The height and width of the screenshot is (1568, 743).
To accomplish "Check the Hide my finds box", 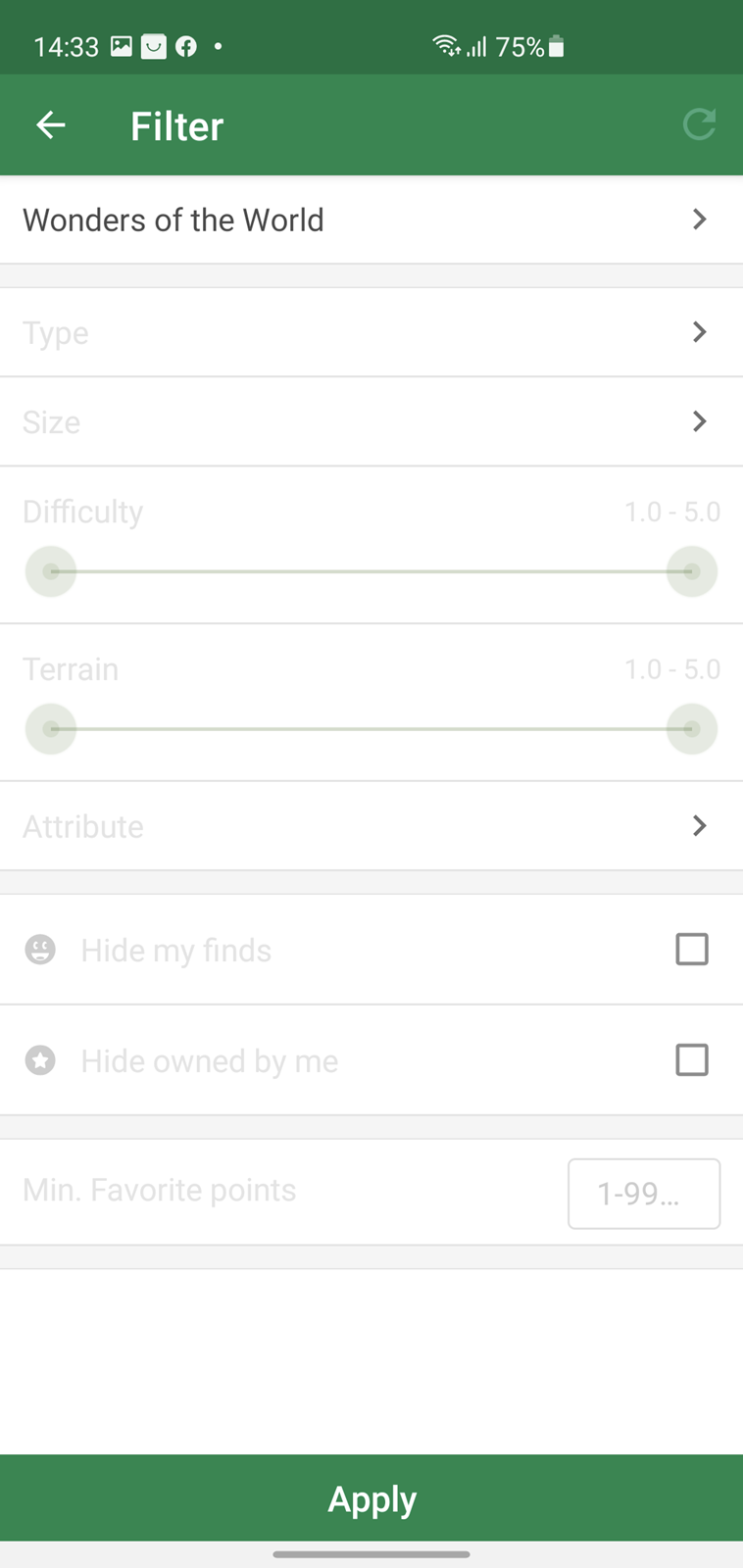I will pyautogui.click(x=692, y=950).
